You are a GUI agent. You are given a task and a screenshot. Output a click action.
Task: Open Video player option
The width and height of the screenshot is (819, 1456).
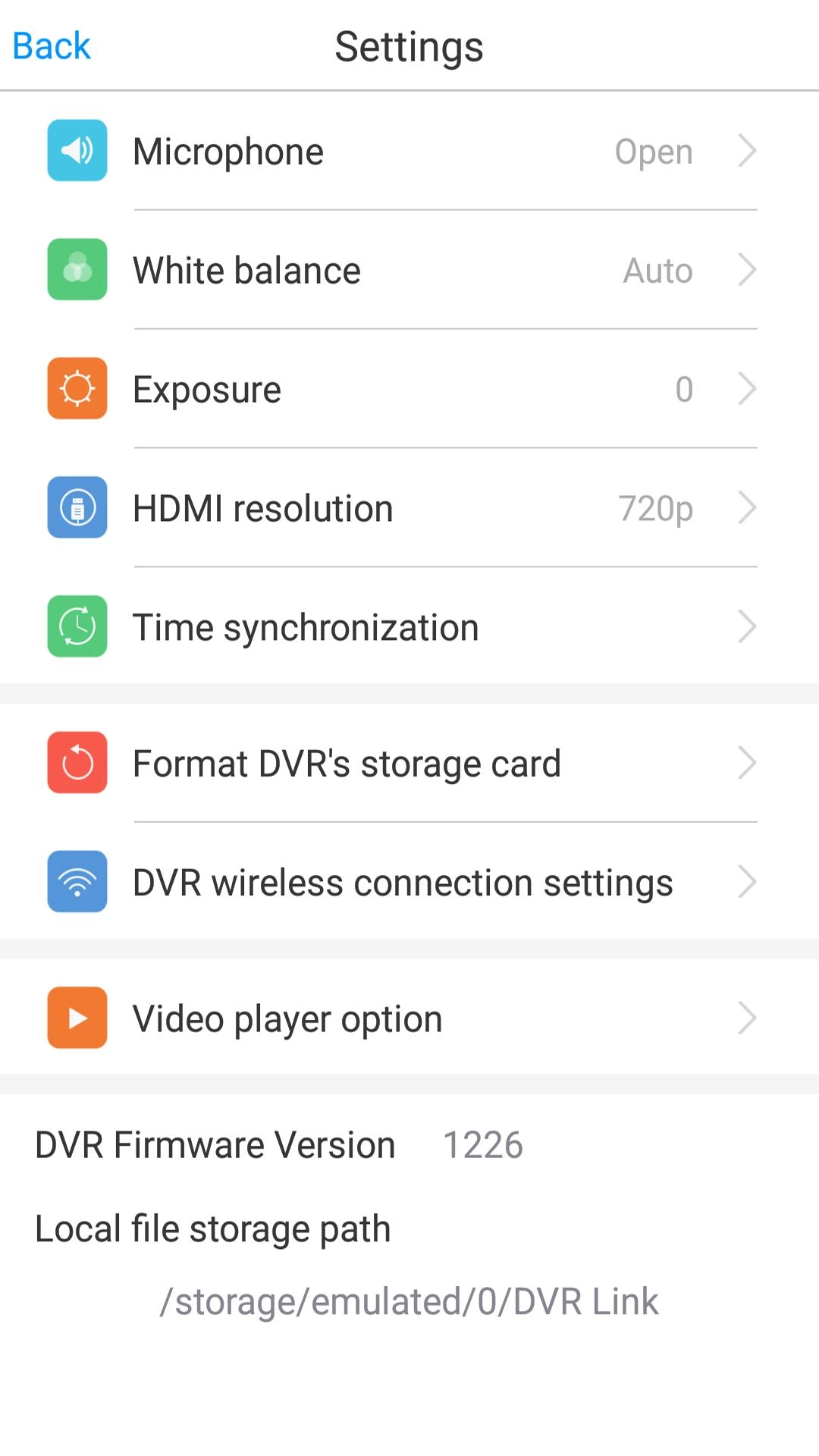click(x=409, y=1017)
